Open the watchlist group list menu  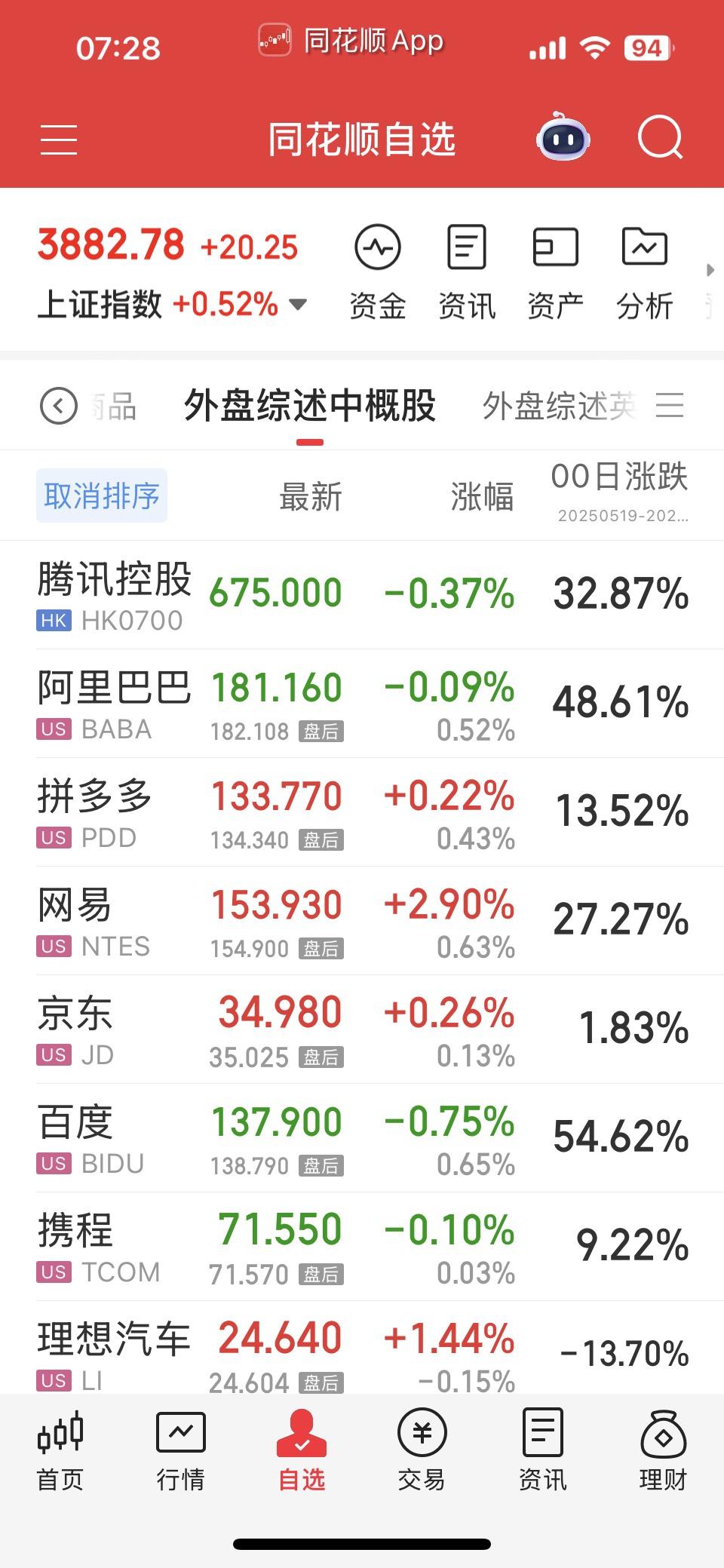pyautogui.click(x=670, y=406)
